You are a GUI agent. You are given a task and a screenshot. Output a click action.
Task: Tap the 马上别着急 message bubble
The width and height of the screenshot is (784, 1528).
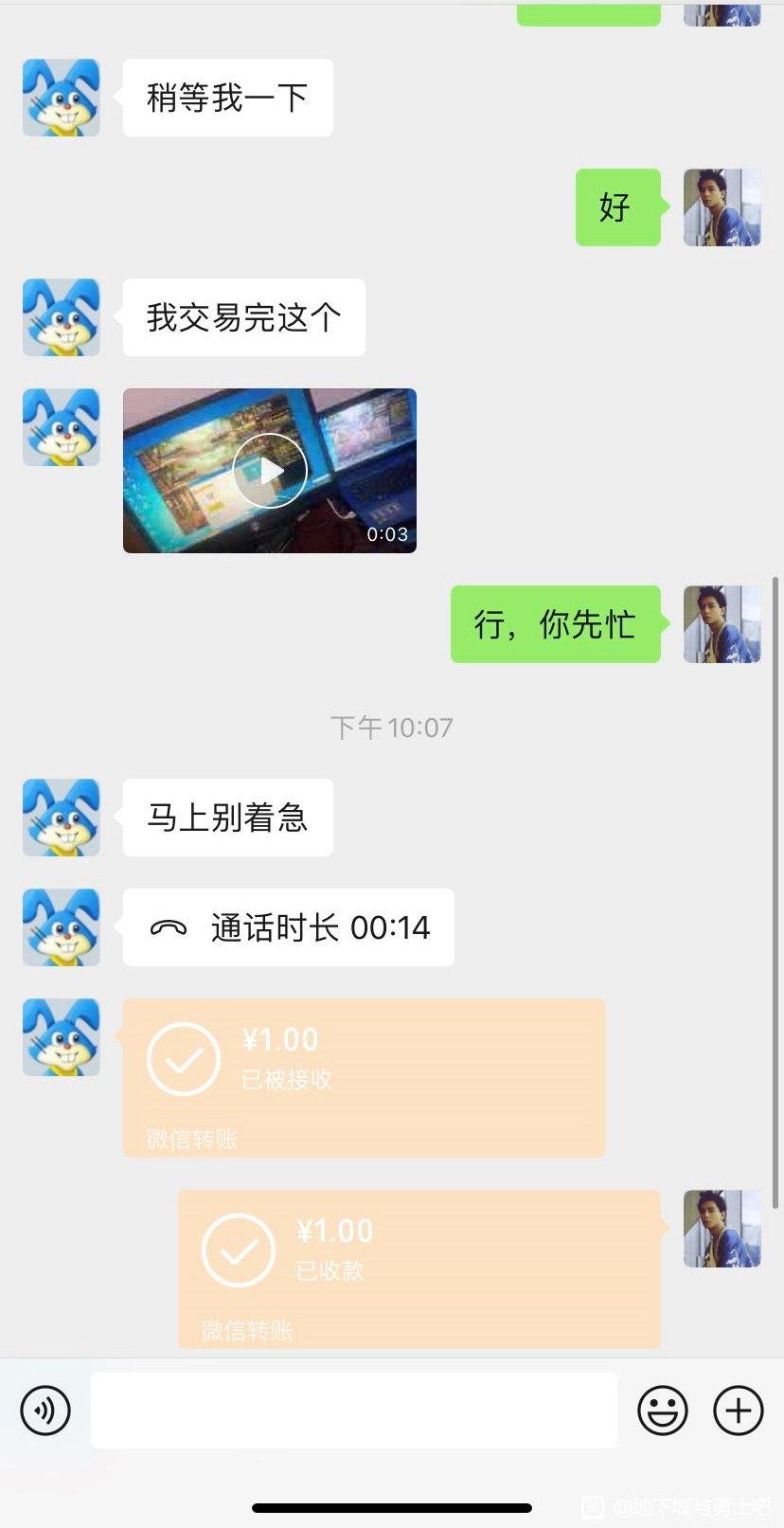227,818
